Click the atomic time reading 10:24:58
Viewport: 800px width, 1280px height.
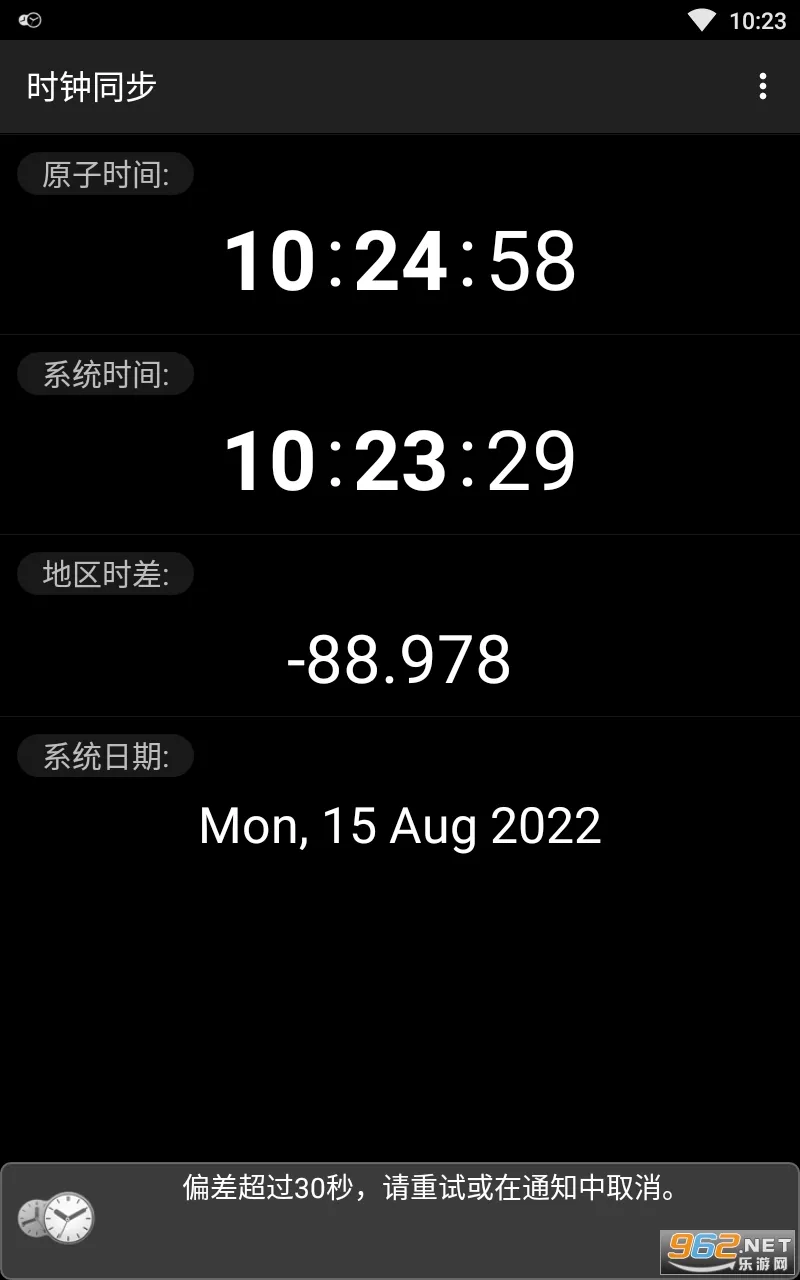pos(400,260)
